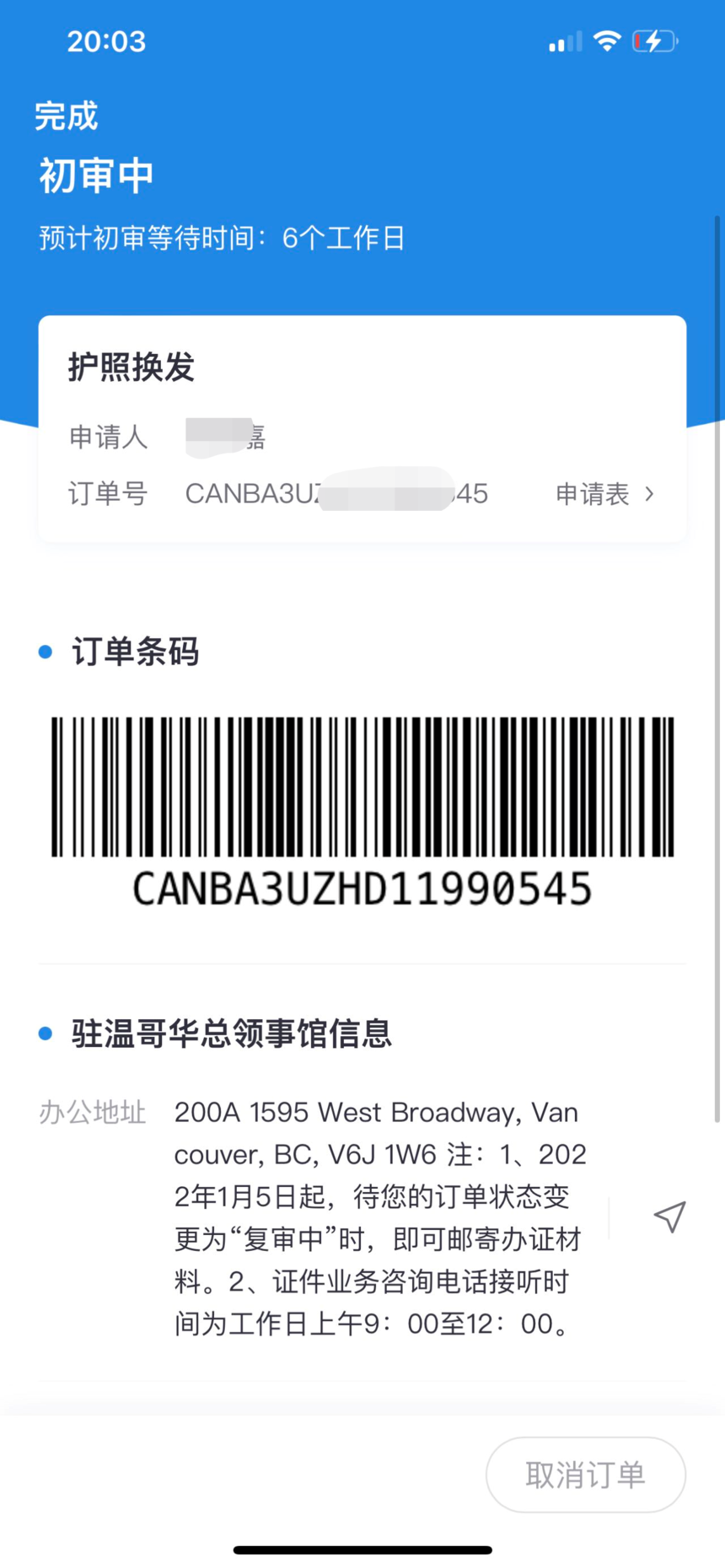Tap 完成 to finish
The height and width of the screenshot is (1568, 725).
click(x=66, y=116)
